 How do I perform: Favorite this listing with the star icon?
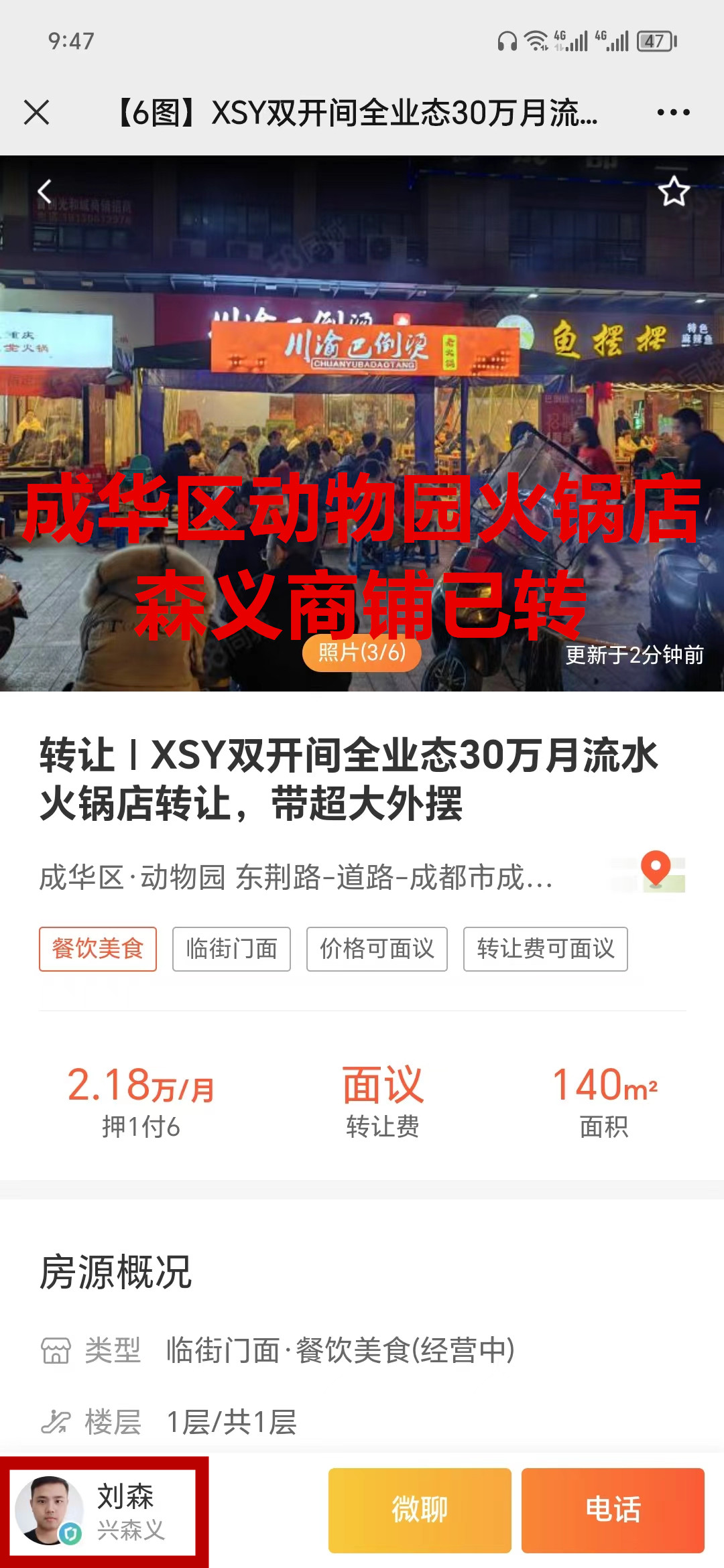[x=674, y=192]
